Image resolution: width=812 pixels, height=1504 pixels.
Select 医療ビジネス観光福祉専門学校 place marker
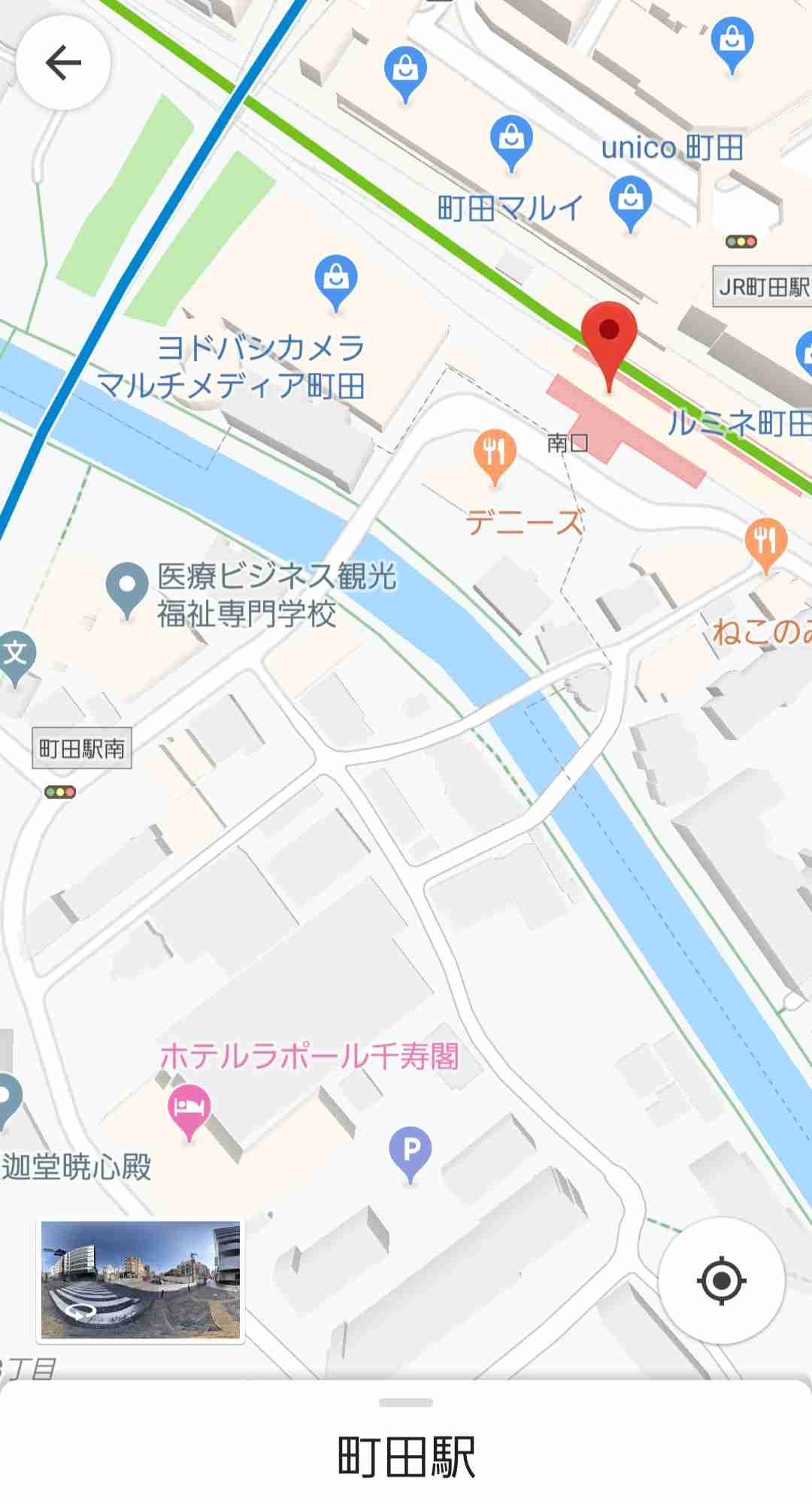pos(127,590)
